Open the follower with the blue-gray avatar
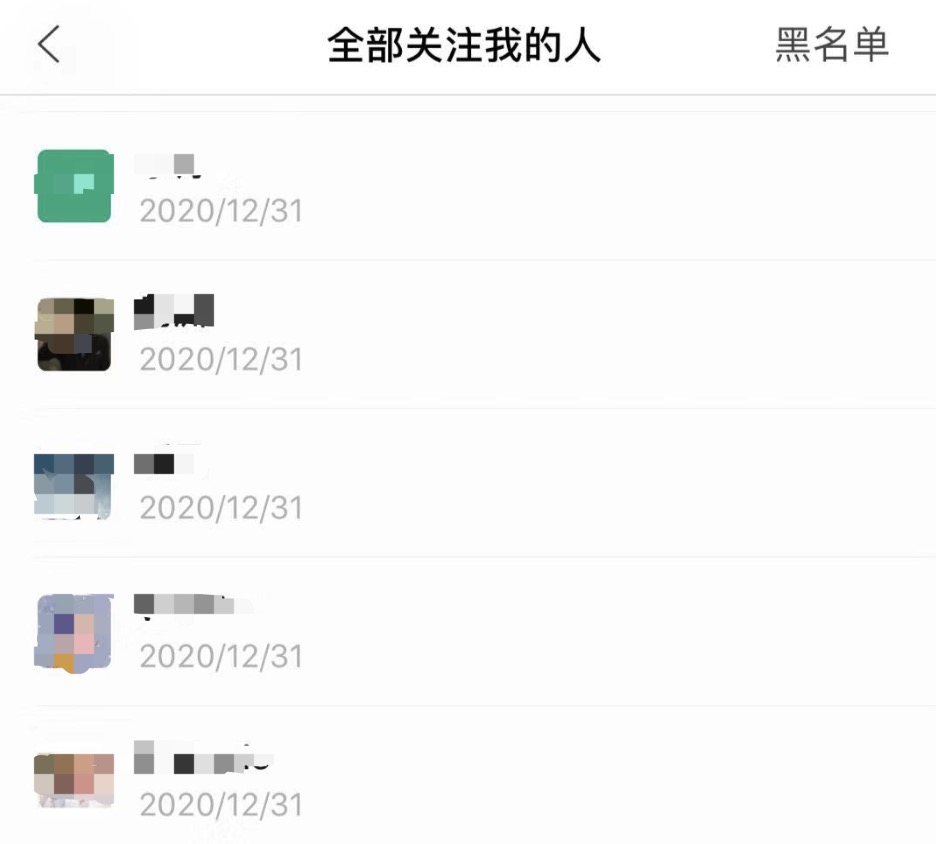Image resolution: width=936 pixels, height=844 pixels. (74, 484)
